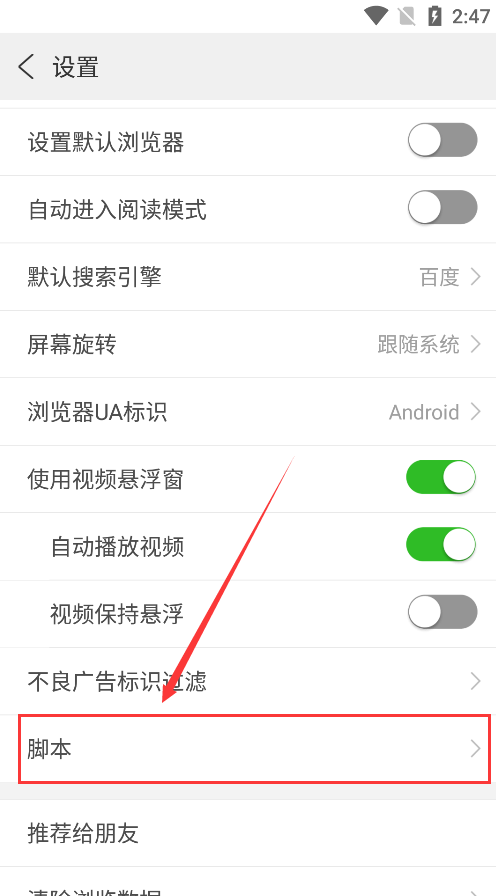
Task: Open the 默认搜索引擎 setting
Action: (x=248, y=277)
